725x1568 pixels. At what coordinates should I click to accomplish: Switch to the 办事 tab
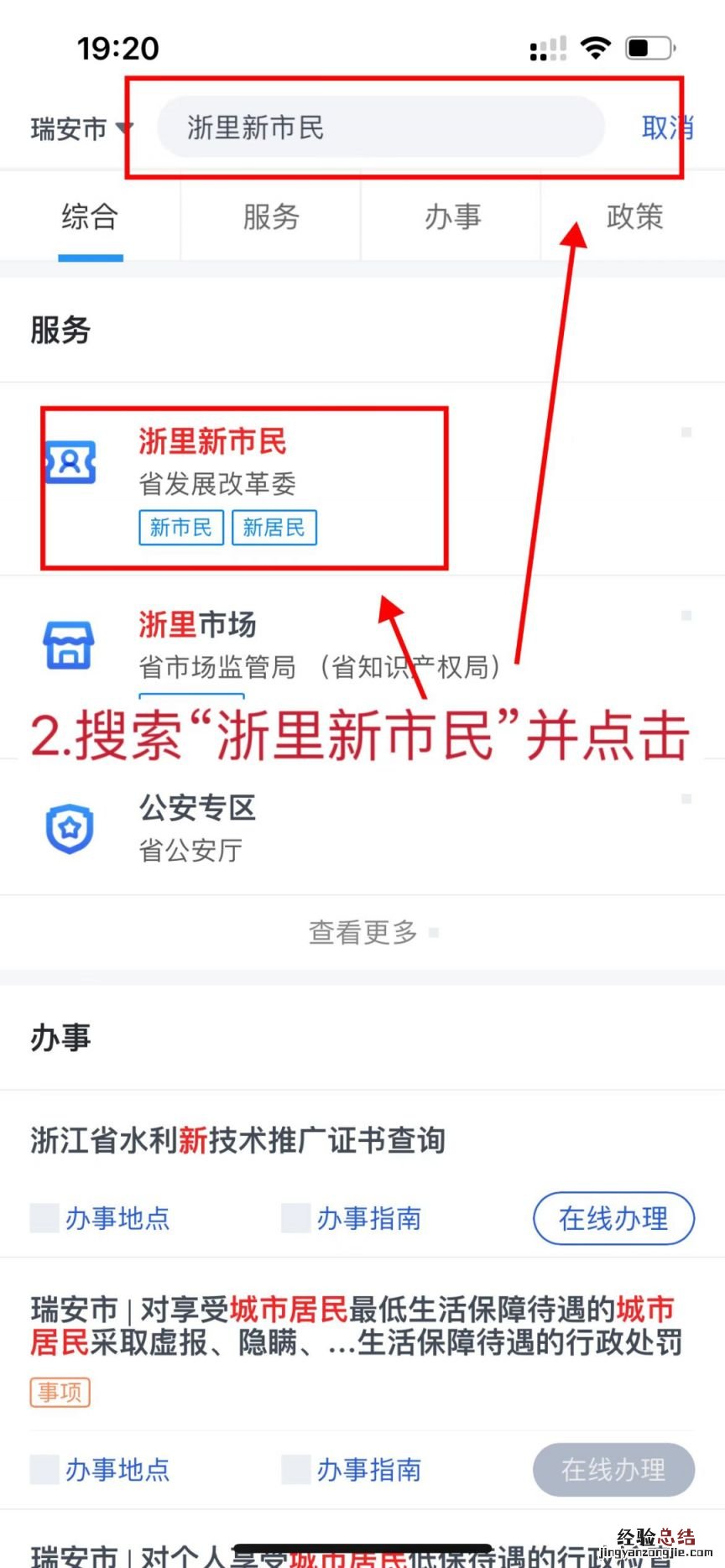coord(452,217)
